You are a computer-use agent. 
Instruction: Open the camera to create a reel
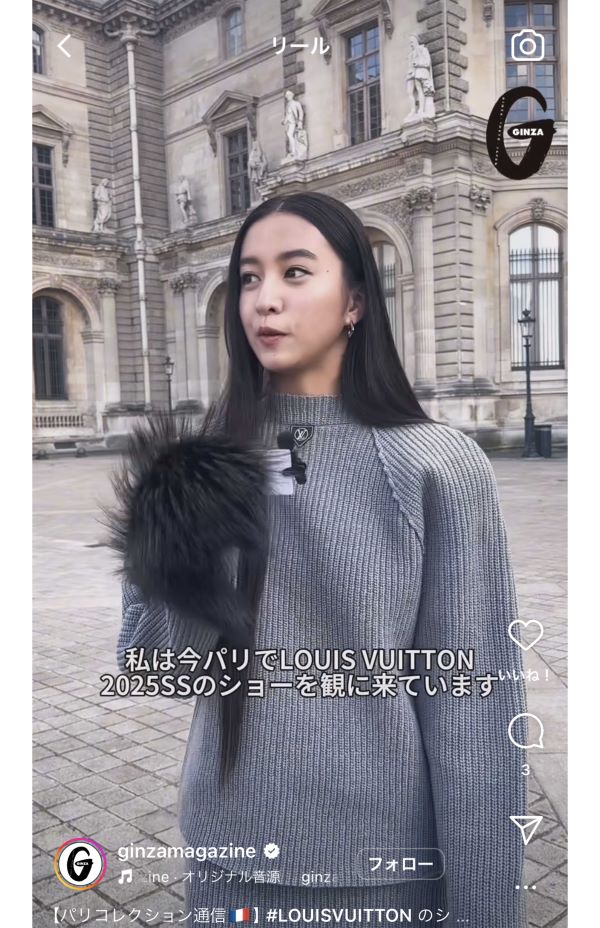click(x=527, y=45)
